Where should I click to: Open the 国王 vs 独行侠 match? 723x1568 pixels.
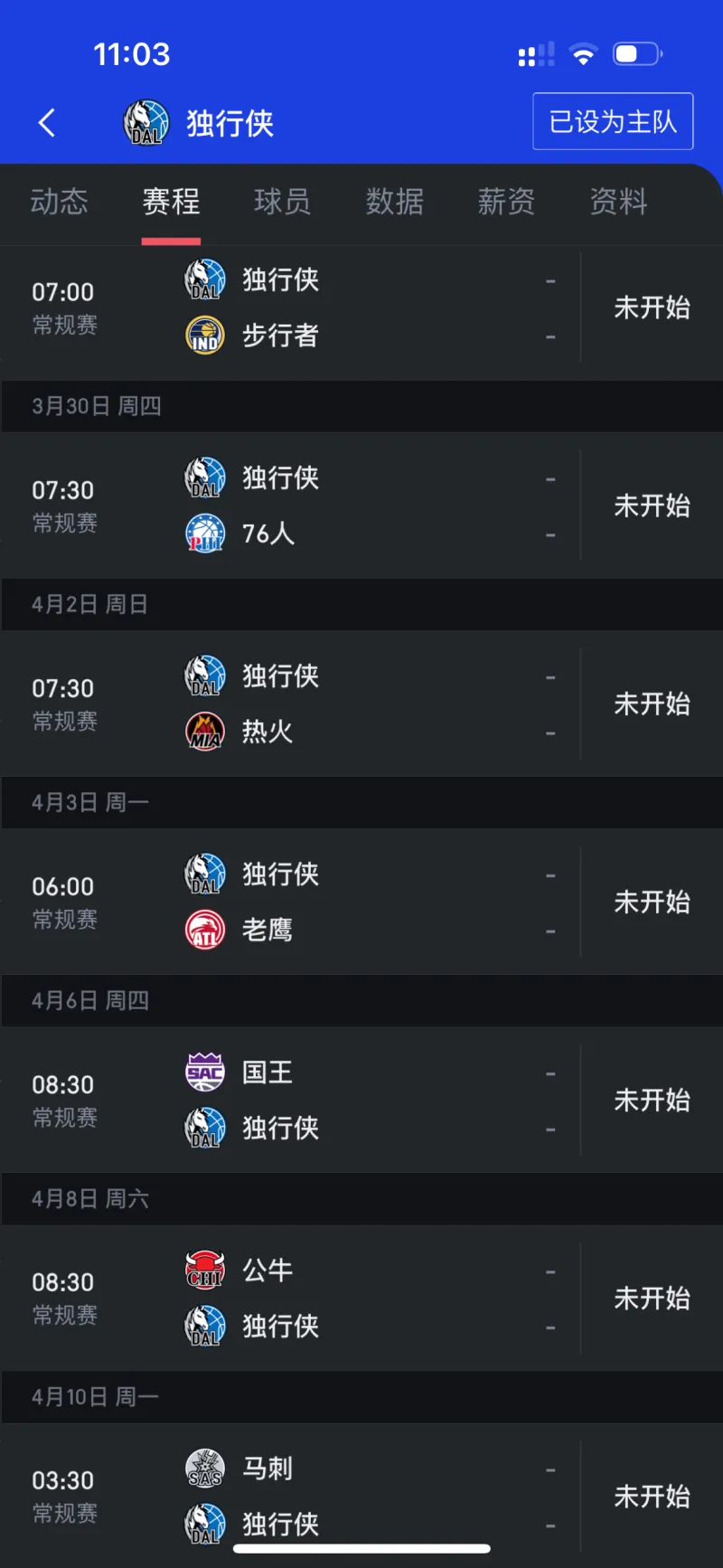pyautogui.click(x=361, y=1100)
